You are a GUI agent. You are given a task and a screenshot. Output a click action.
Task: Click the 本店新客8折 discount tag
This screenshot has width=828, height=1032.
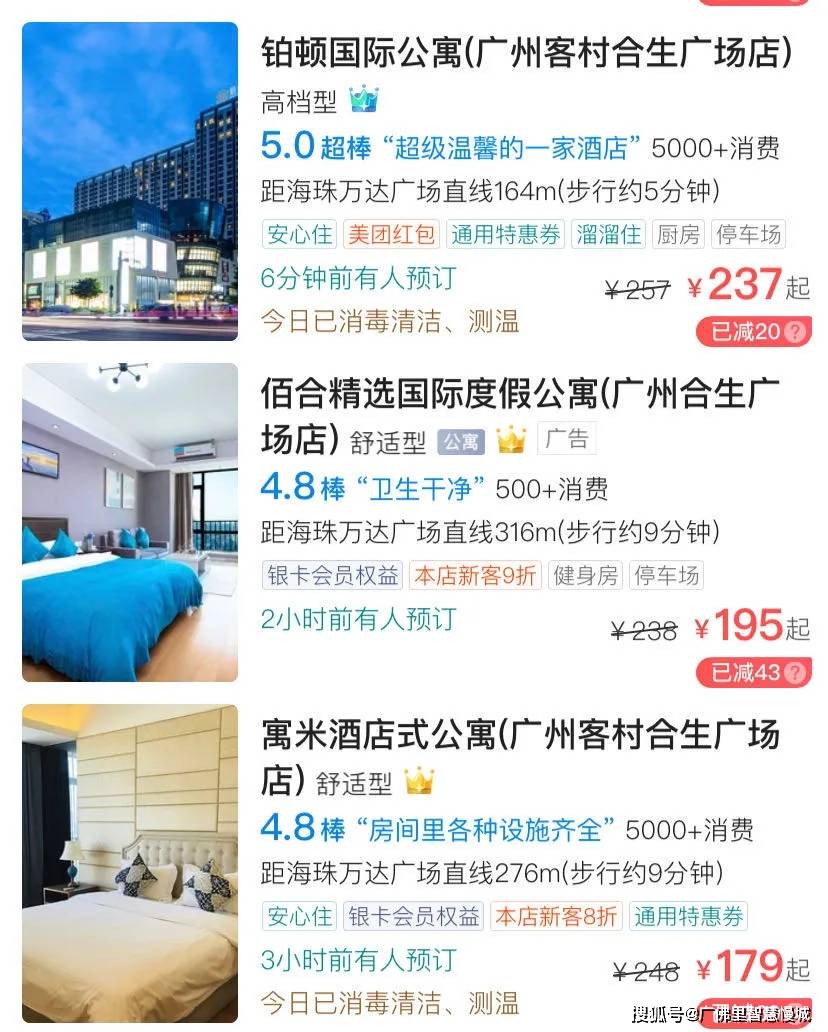click(x=556, y=916)
